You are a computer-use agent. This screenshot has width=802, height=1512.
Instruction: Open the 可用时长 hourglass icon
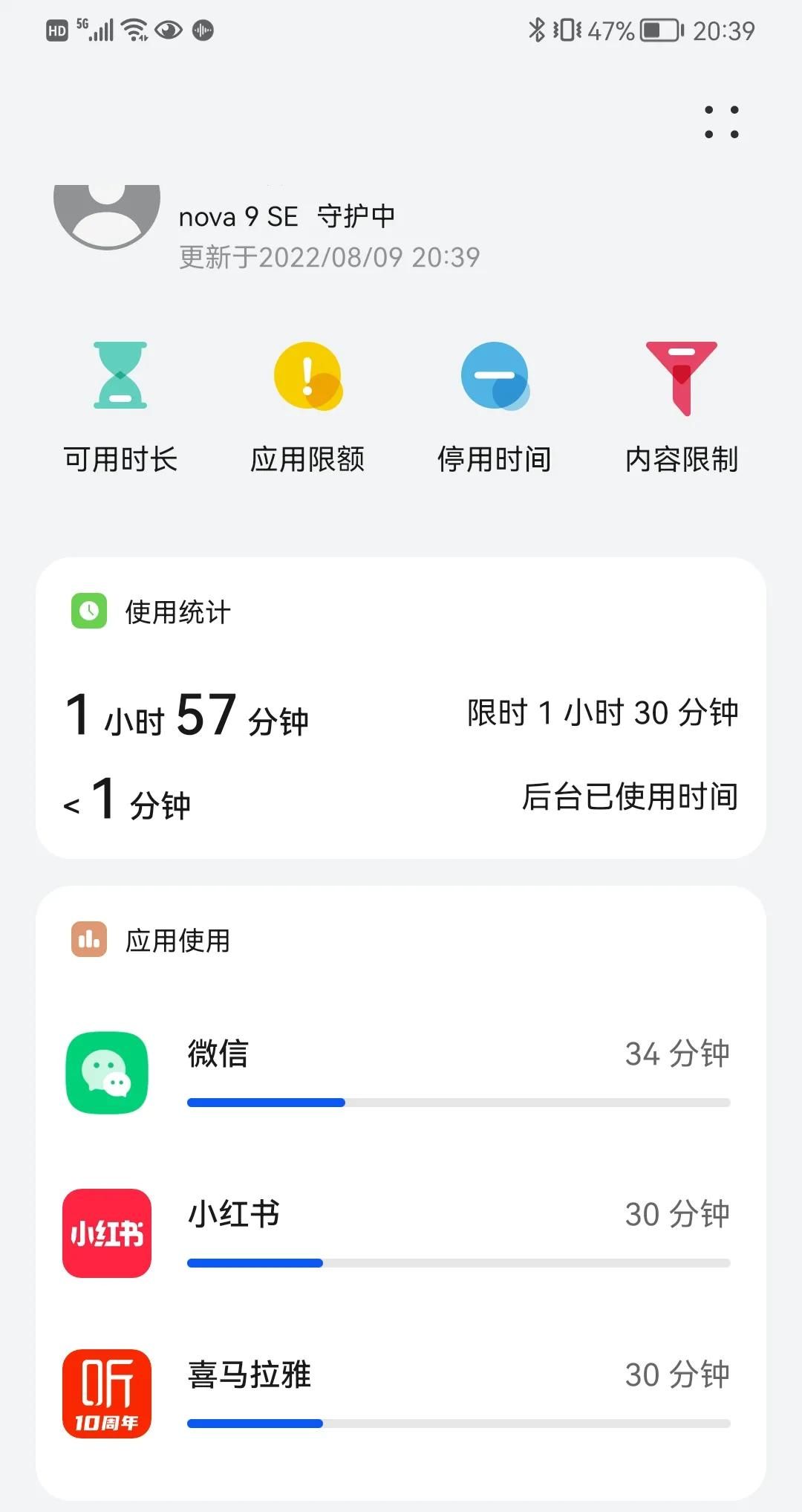[x=121, y=377]
